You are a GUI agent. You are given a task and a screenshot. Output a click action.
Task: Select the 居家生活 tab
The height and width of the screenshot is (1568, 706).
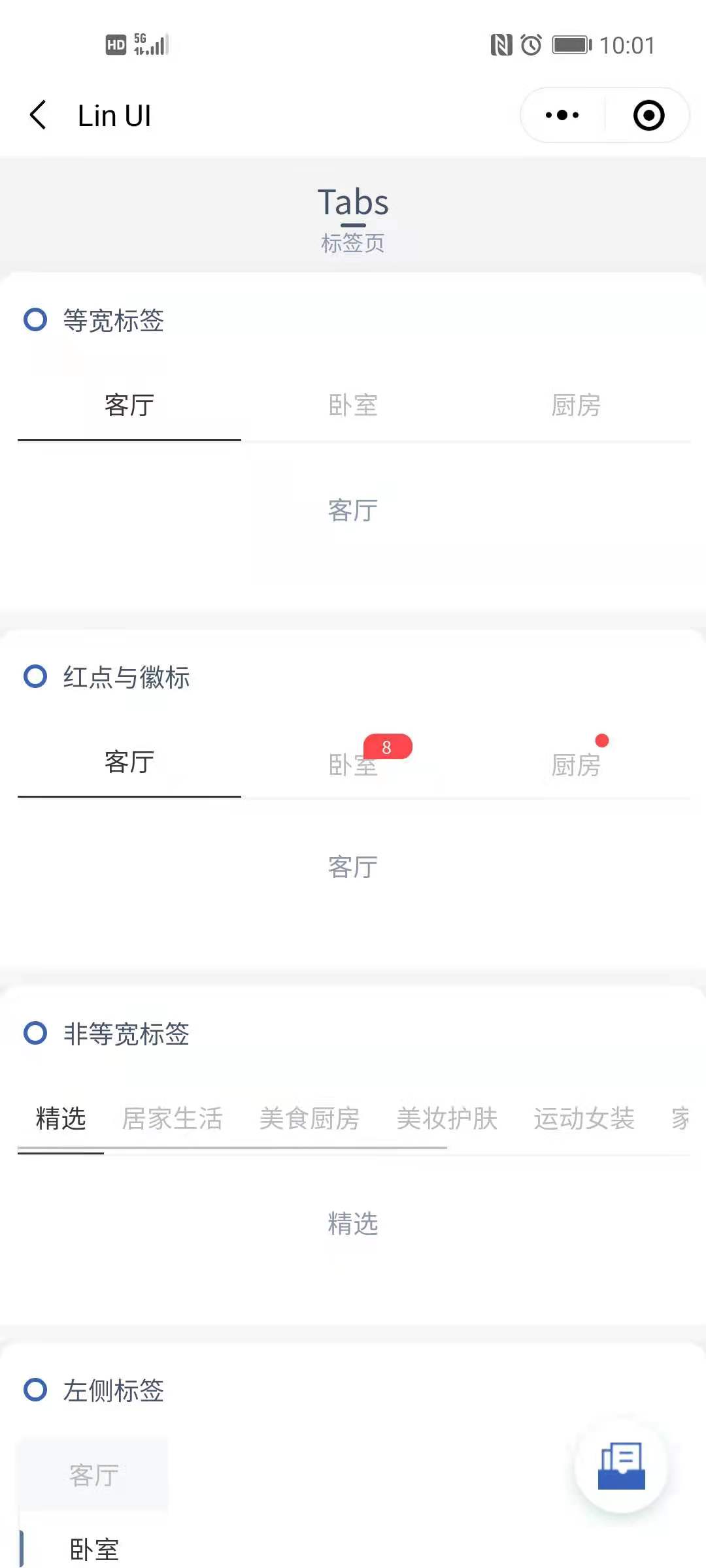pyautogui.click(x=173, y=1119)
